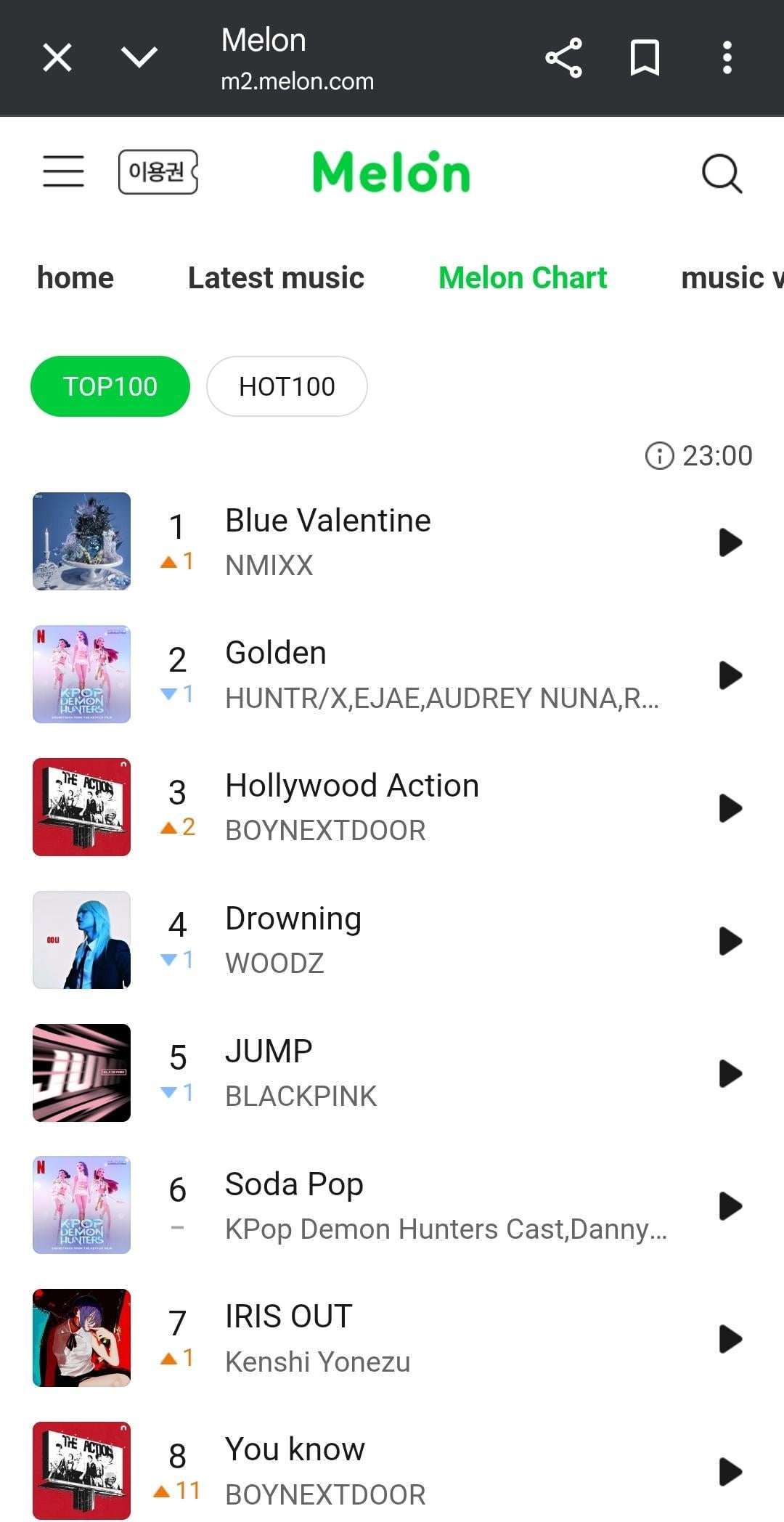
Task: Bookmark this Melon page
Action: tap(645, 57)
